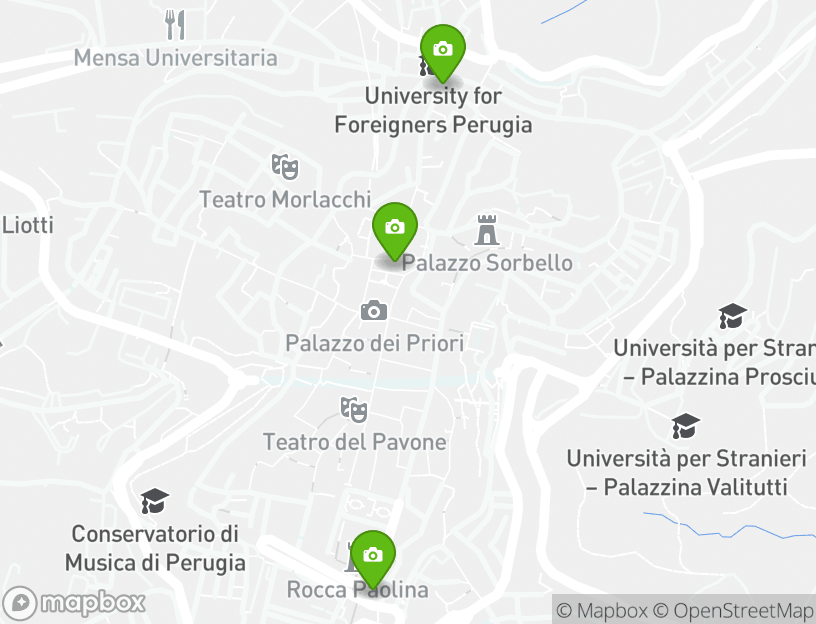Open the OpenStreetMap attribution link

733,610
